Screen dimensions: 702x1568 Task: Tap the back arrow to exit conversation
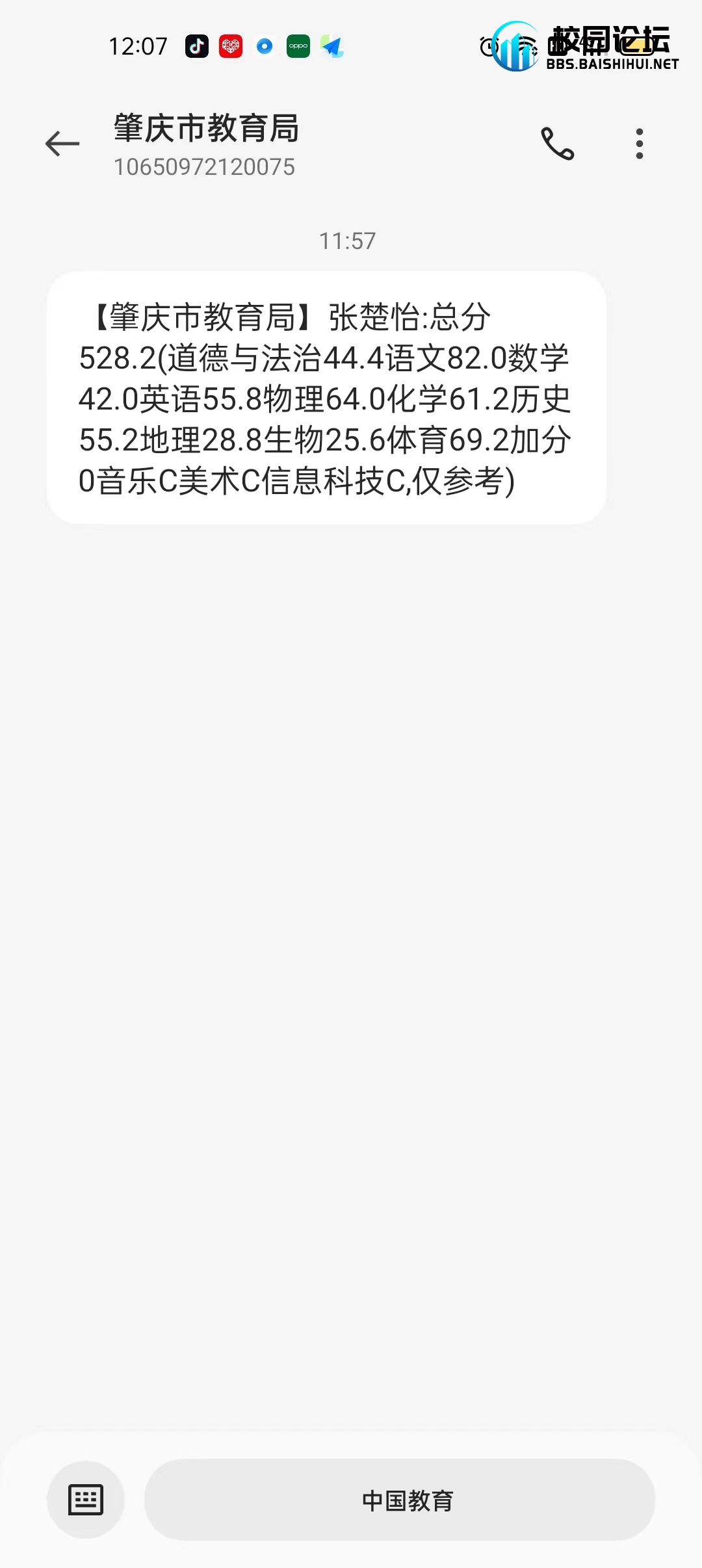point(62,144)
